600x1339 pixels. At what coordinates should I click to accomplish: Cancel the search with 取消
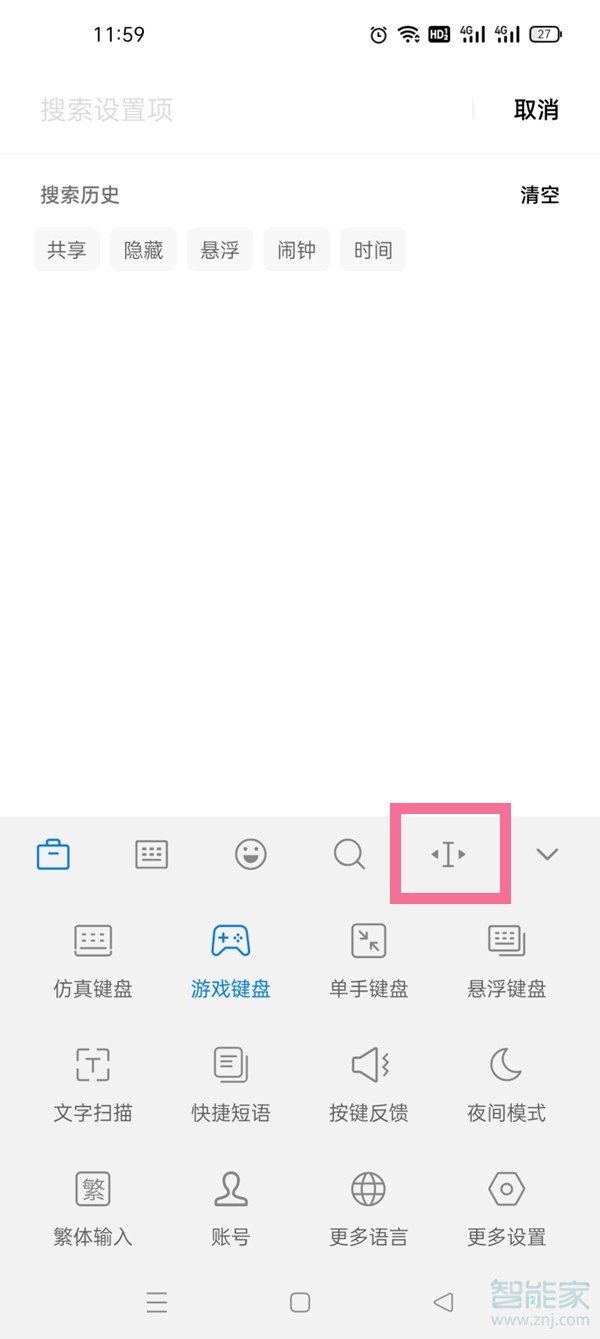tap(536, 110)
